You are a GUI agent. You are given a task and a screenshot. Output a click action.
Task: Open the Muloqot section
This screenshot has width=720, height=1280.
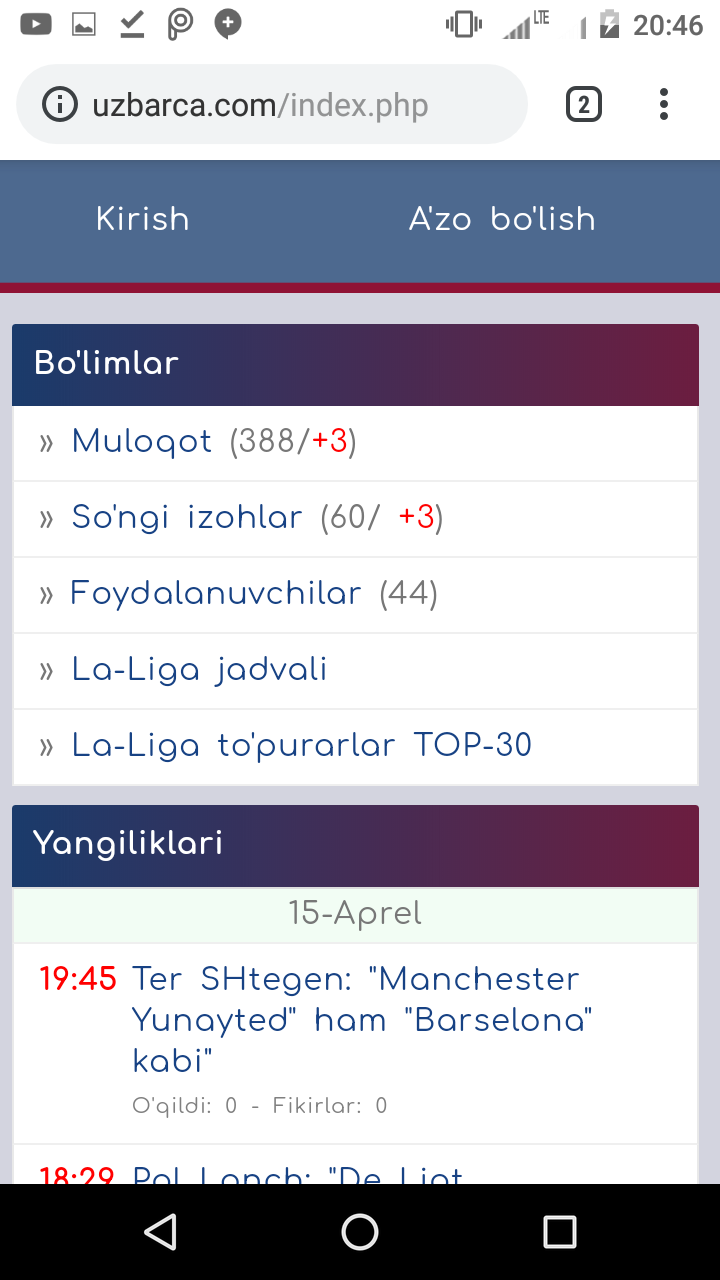142,442
